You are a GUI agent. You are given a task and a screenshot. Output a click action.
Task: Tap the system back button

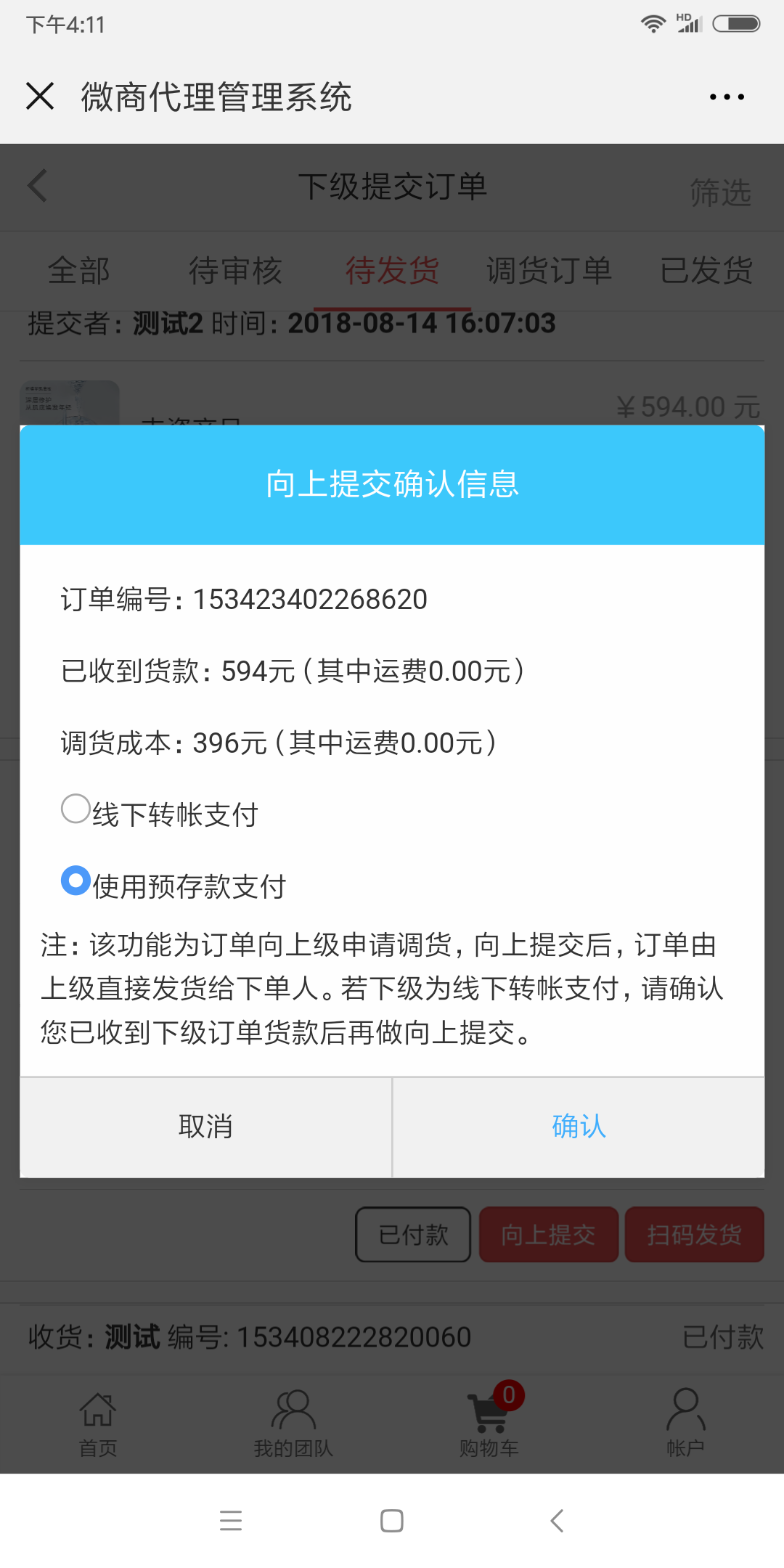click(557, 1520)
